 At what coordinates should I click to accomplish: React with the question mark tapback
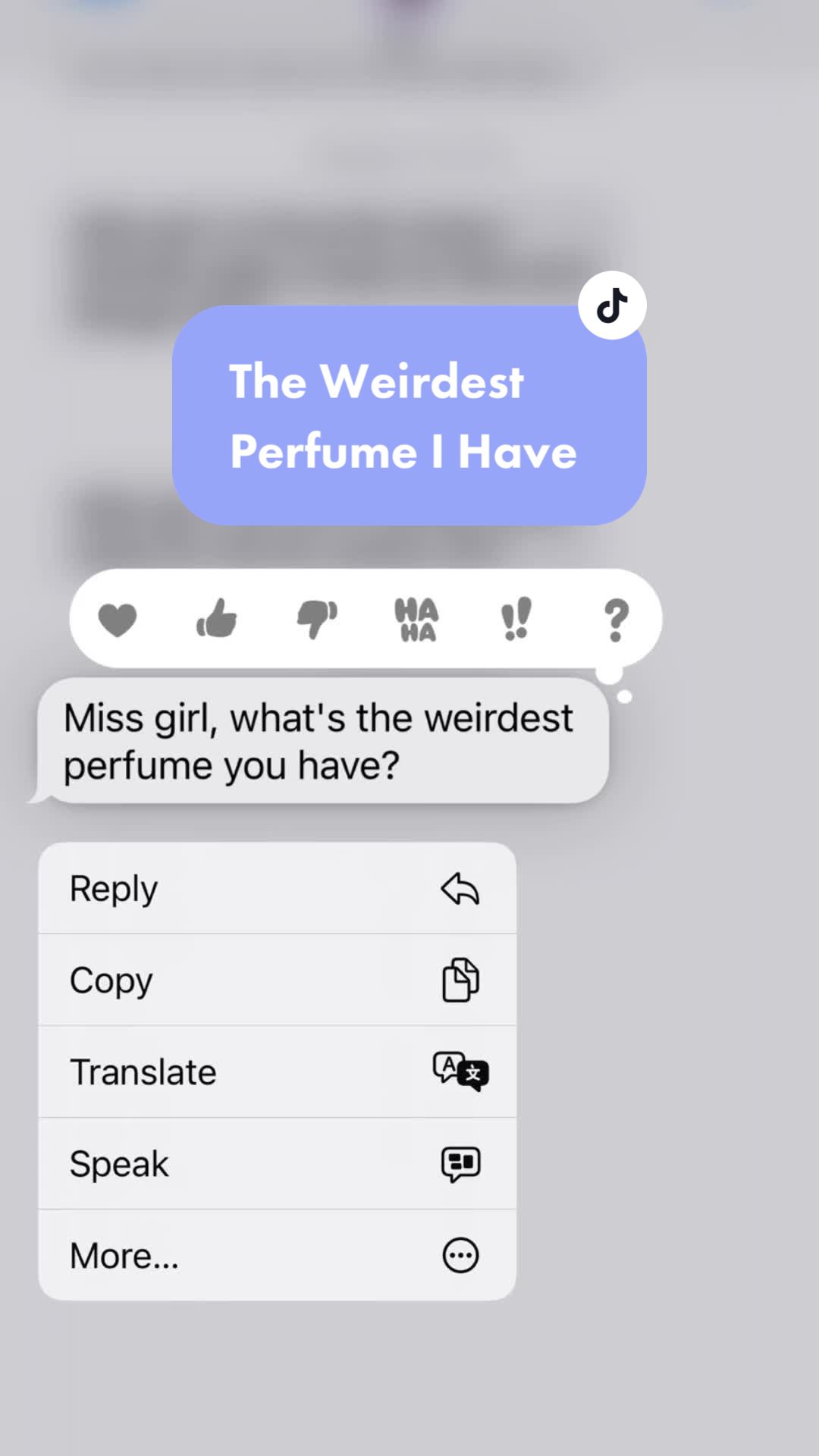pyautogui.click(x=617, y=620)
